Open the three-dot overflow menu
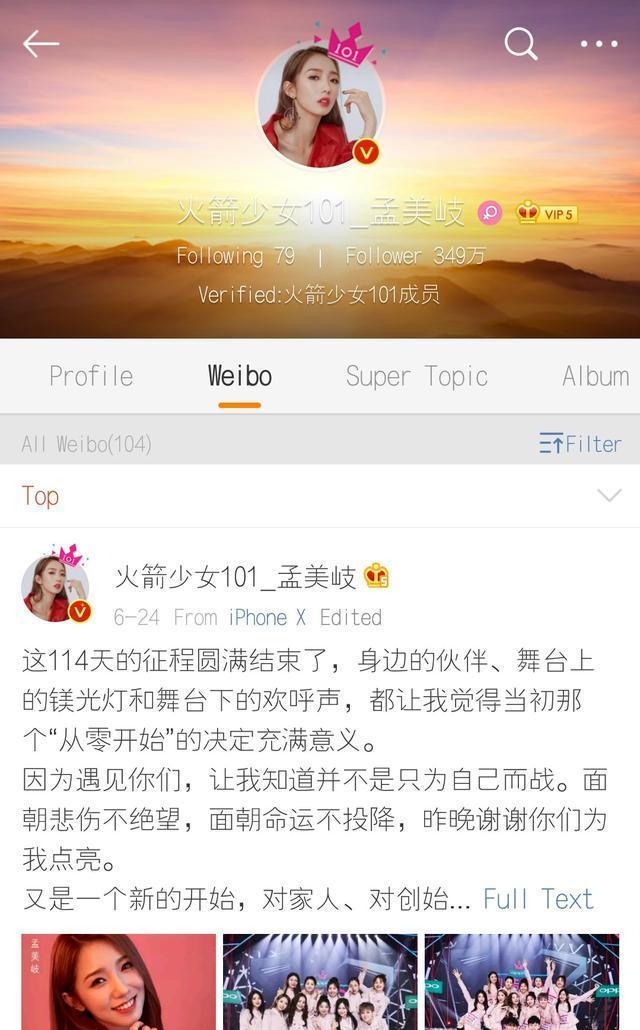 pyautogui.click(x=598, y=44)
